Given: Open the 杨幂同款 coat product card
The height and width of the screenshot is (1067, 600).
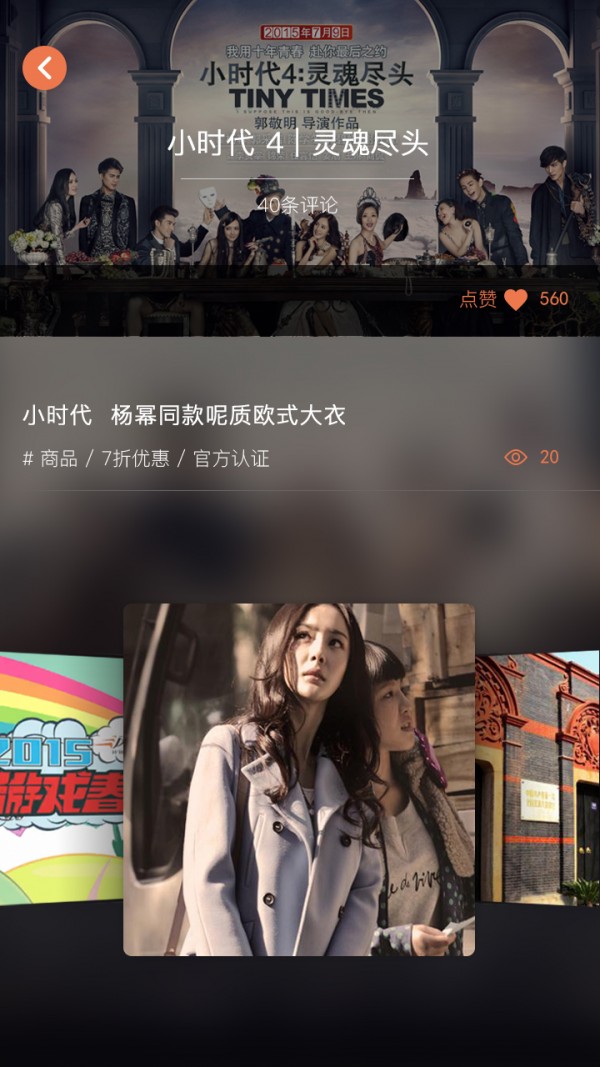Looking at the screenshot, I should pyautogui.click(x=299, y=779).
